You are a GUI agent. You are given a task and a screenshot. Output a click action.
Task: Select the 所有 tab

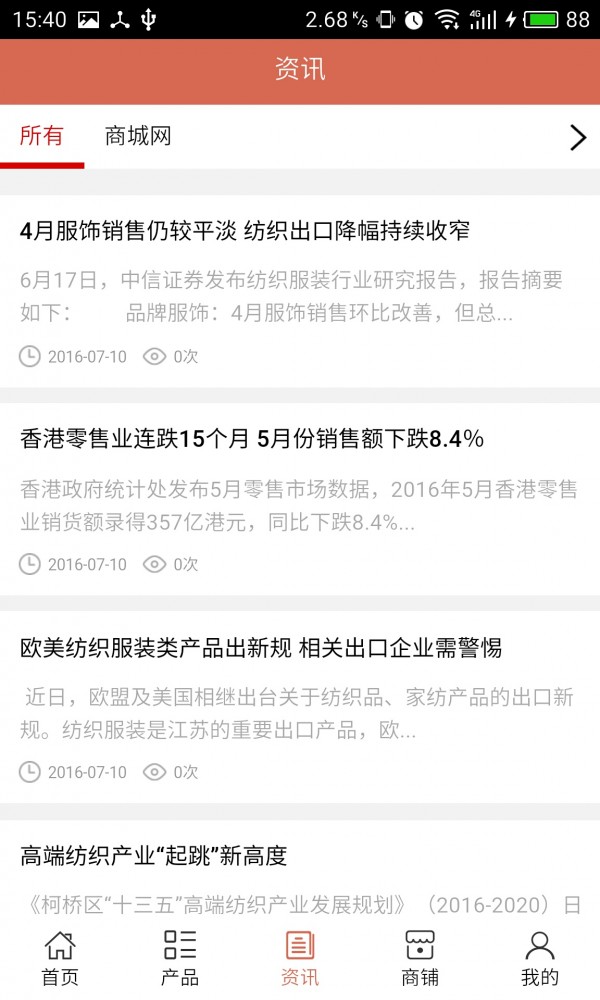pyautogui.click(x=42, y=136)
